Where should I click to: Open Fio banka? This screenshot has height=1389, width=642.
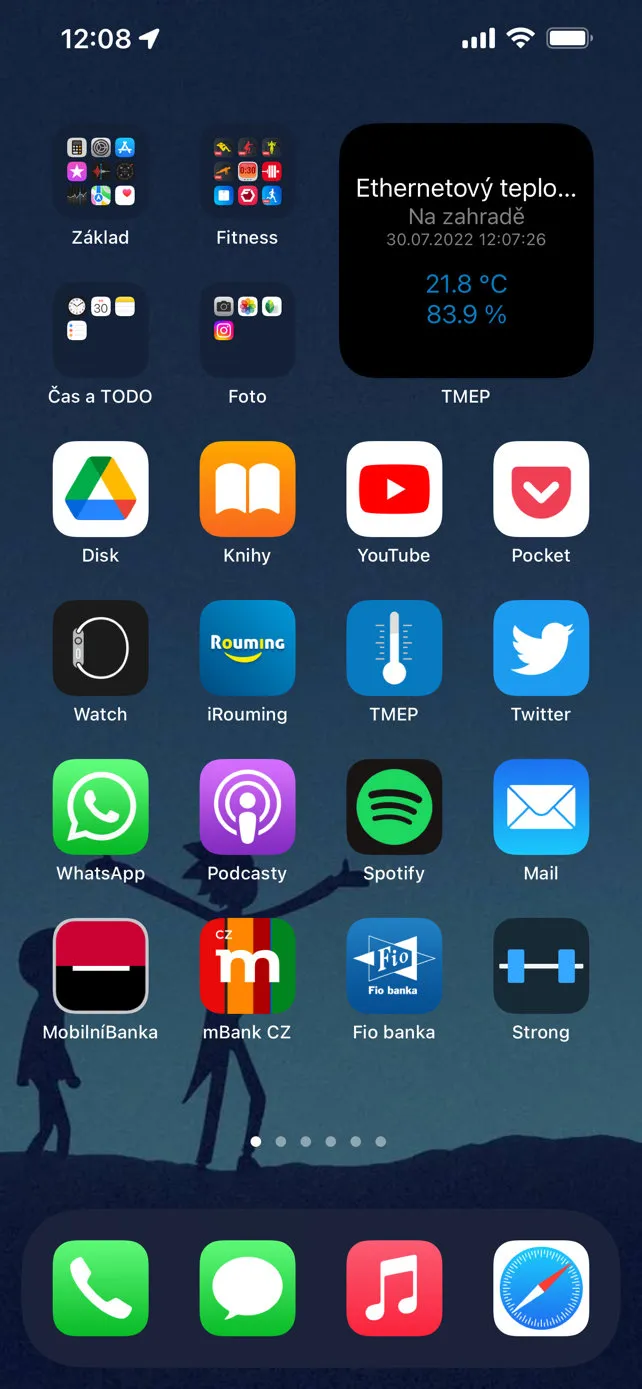tap(394, 966)
